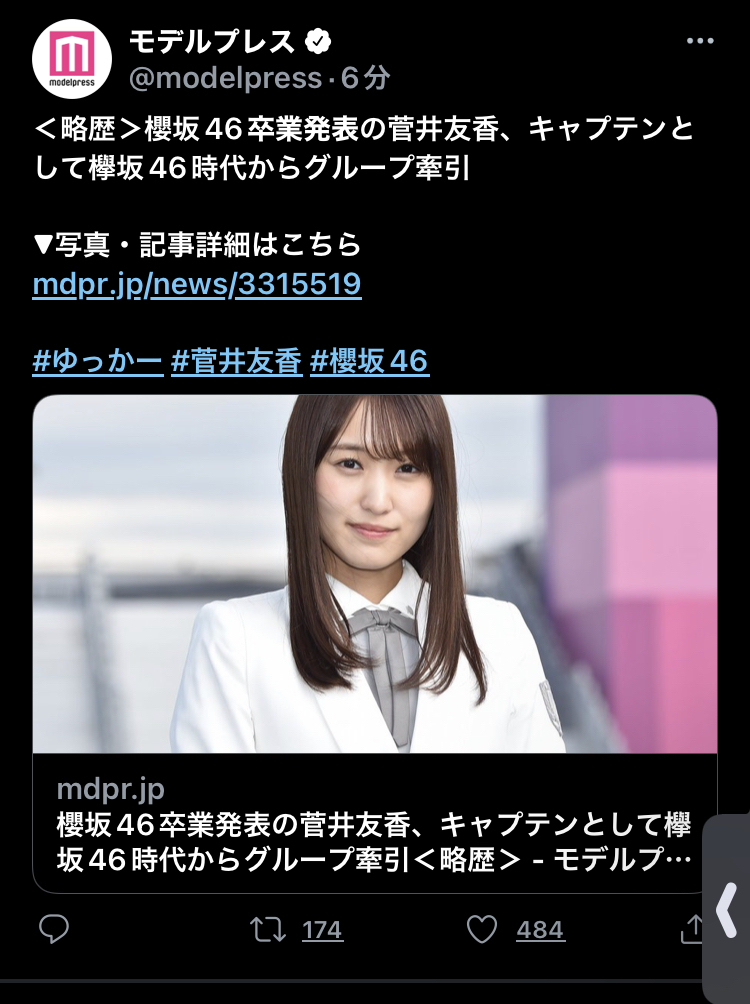Open the tweet's three-dot overflow menu

point(700,42)
